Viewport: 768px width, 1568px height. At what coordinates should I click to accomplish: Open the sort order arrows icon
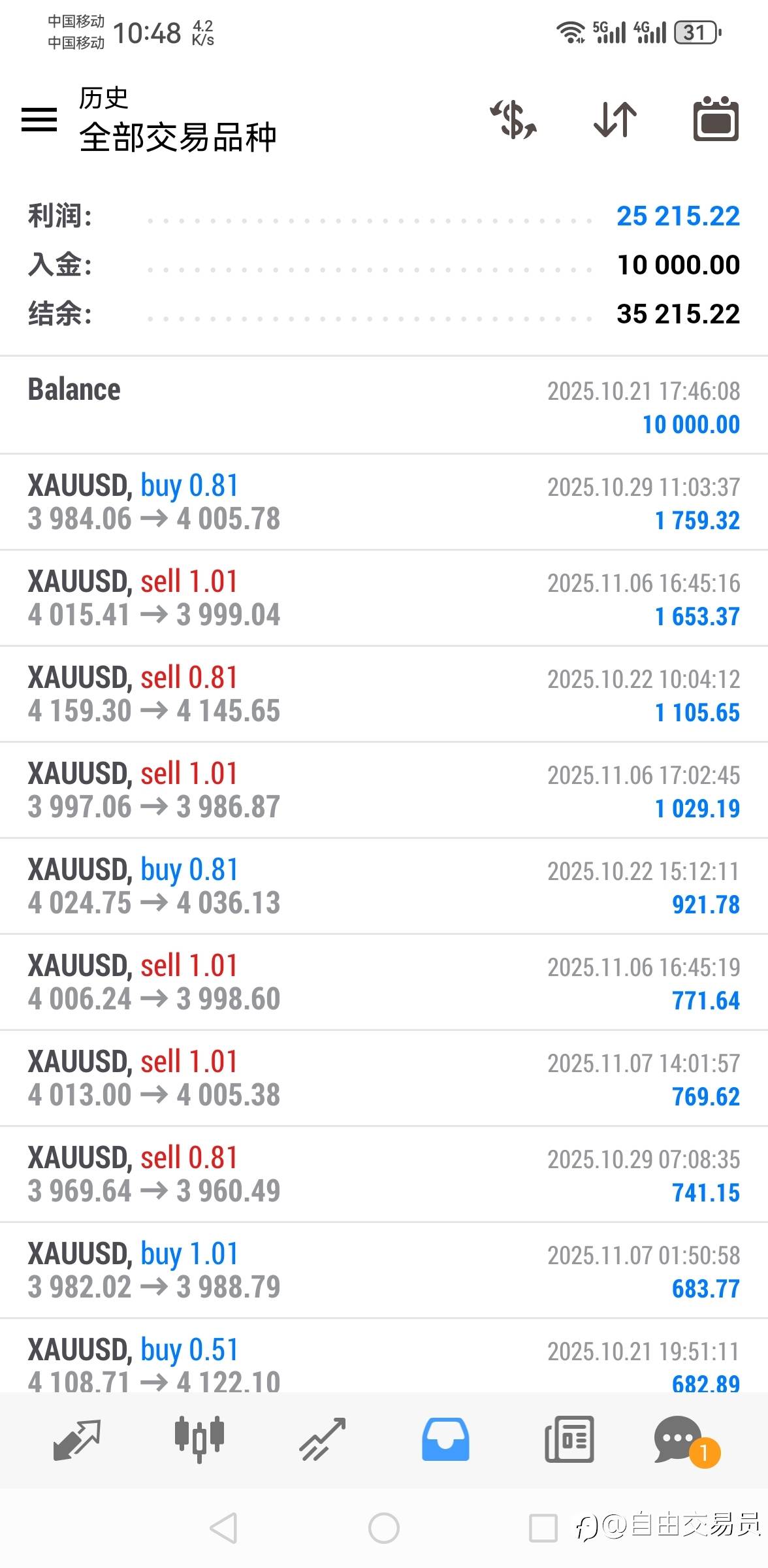coord(615,120)
